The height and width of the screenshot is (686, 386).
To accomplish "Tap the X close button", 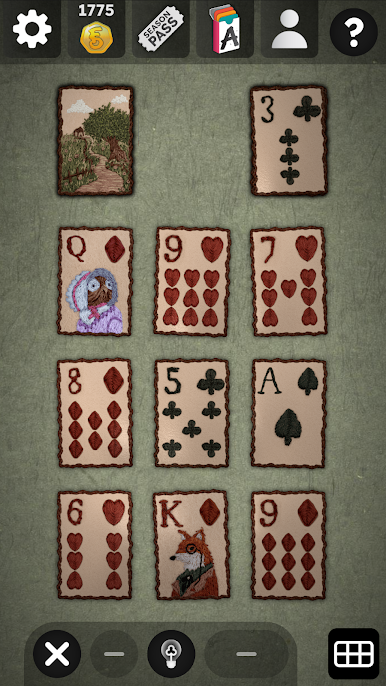I will pos(57,654).
